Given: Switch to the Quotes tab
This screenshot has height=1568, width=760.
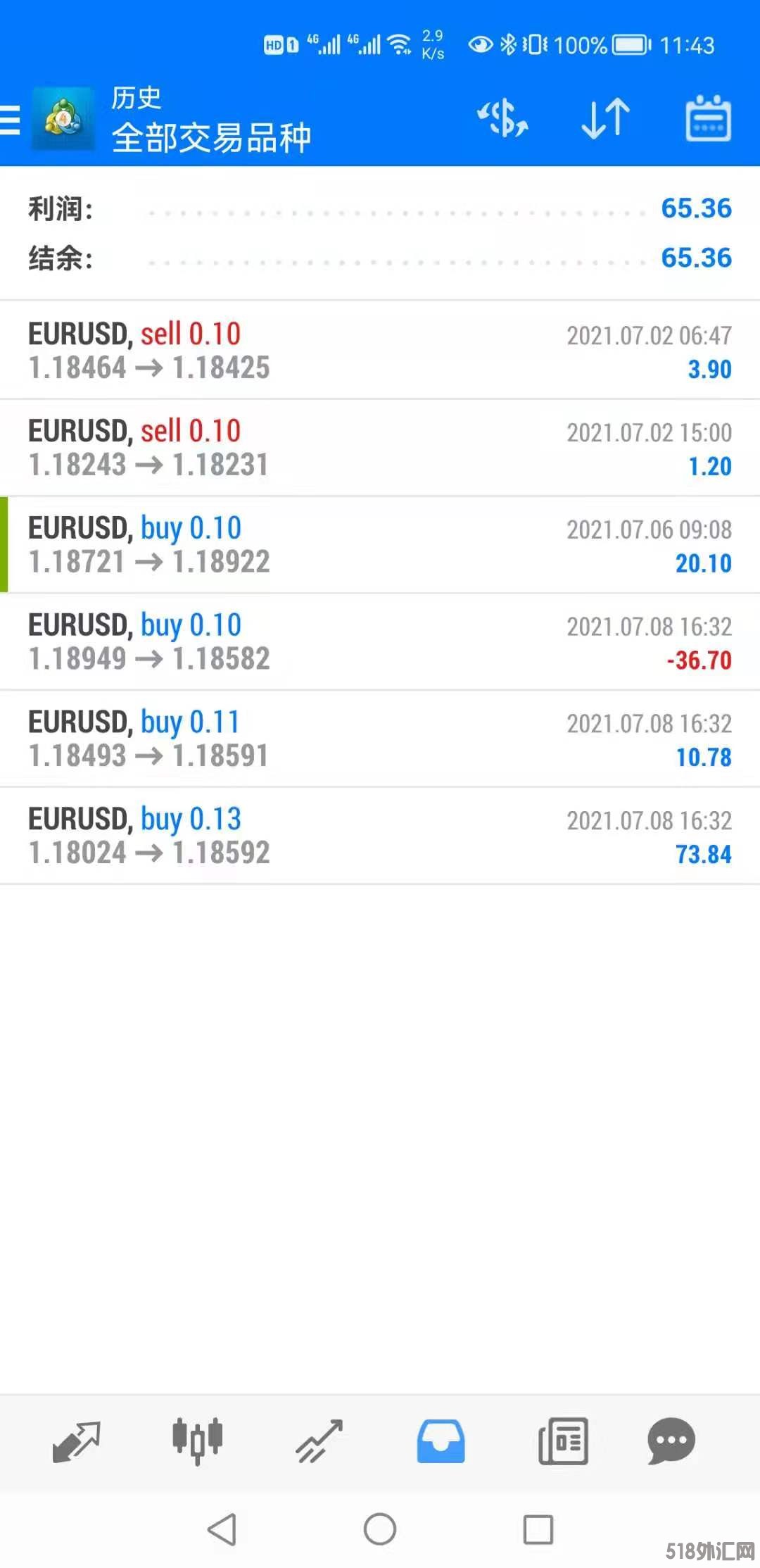Looking at the screenshot, I should 77,1441.
